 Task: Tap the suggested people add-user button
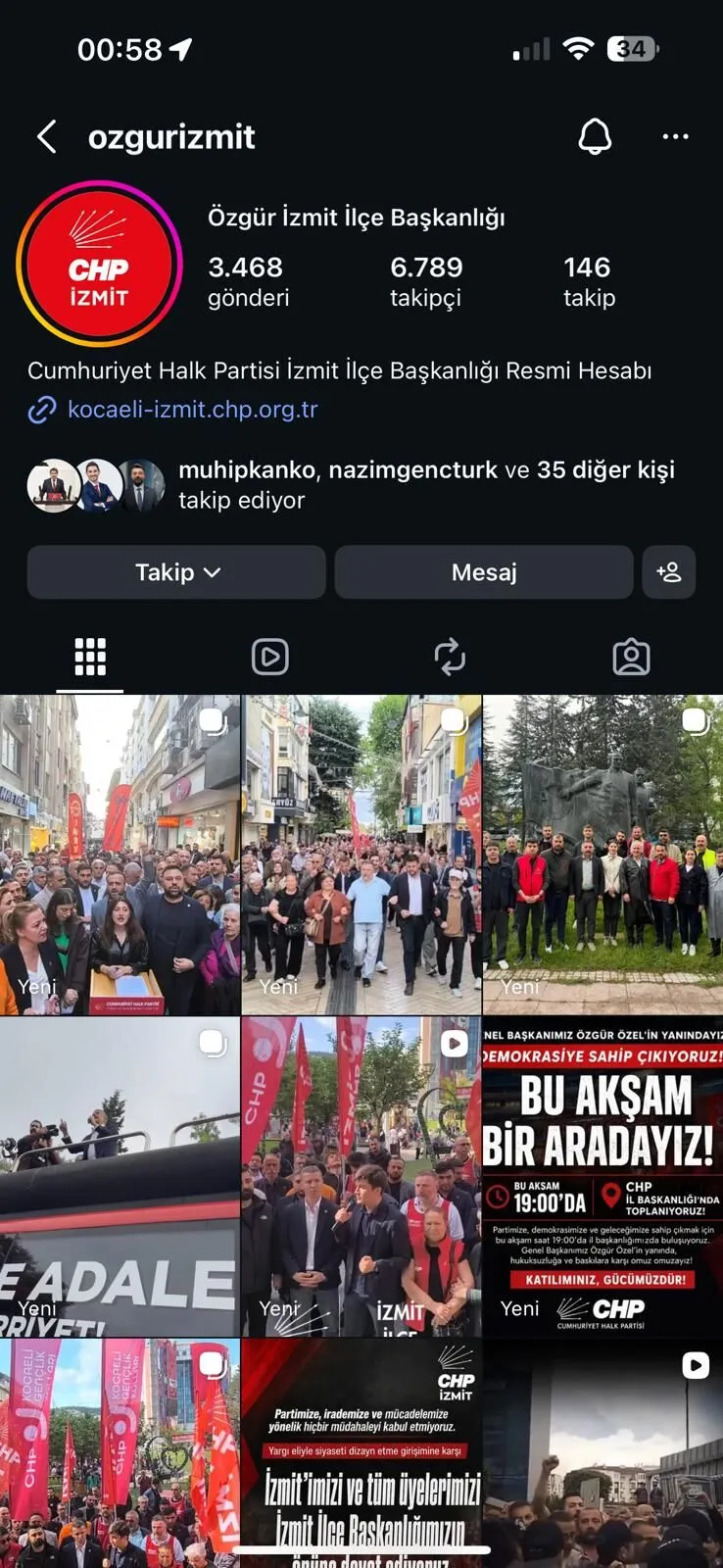pyautogui.click(x=669, y=572)
